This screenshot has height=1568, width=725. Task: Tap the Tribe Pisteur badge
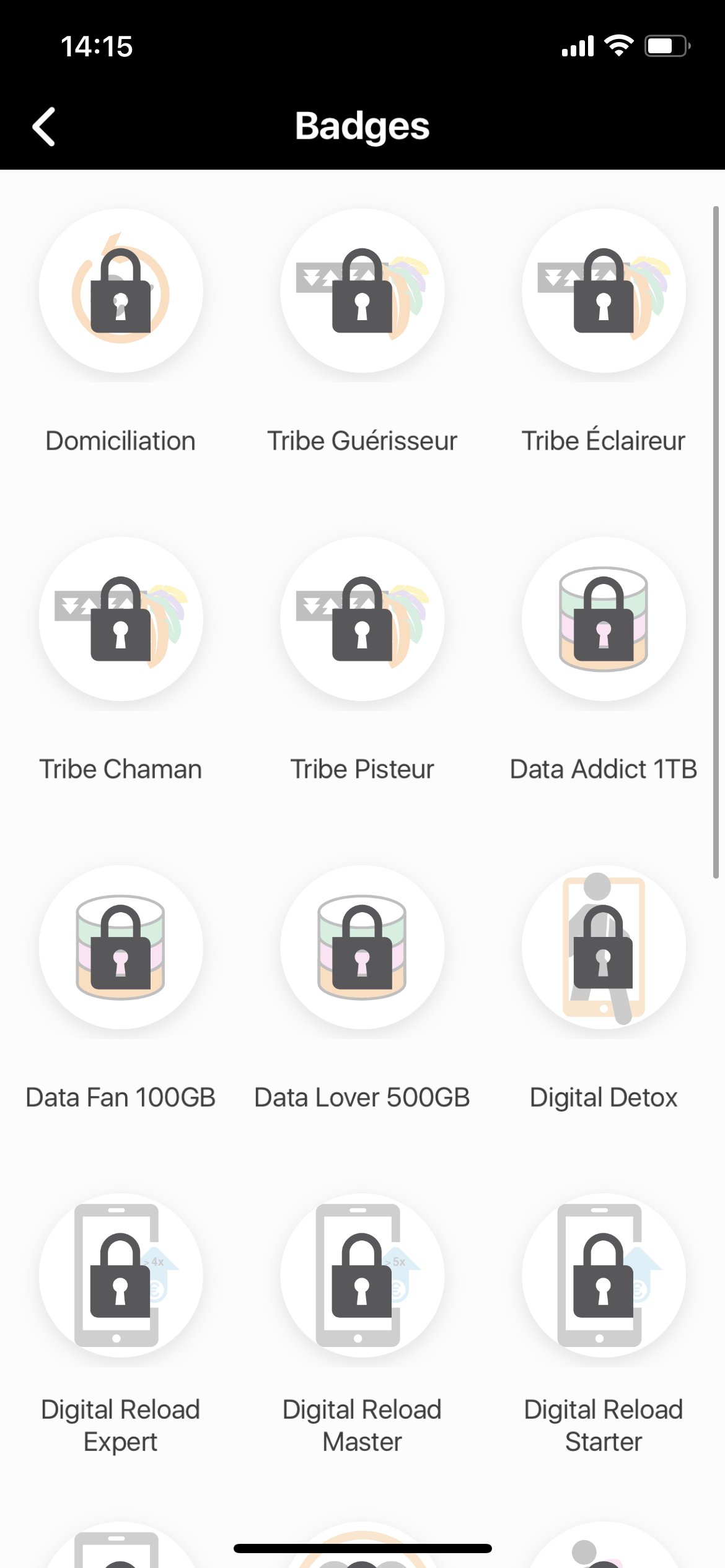pos(362,619)
